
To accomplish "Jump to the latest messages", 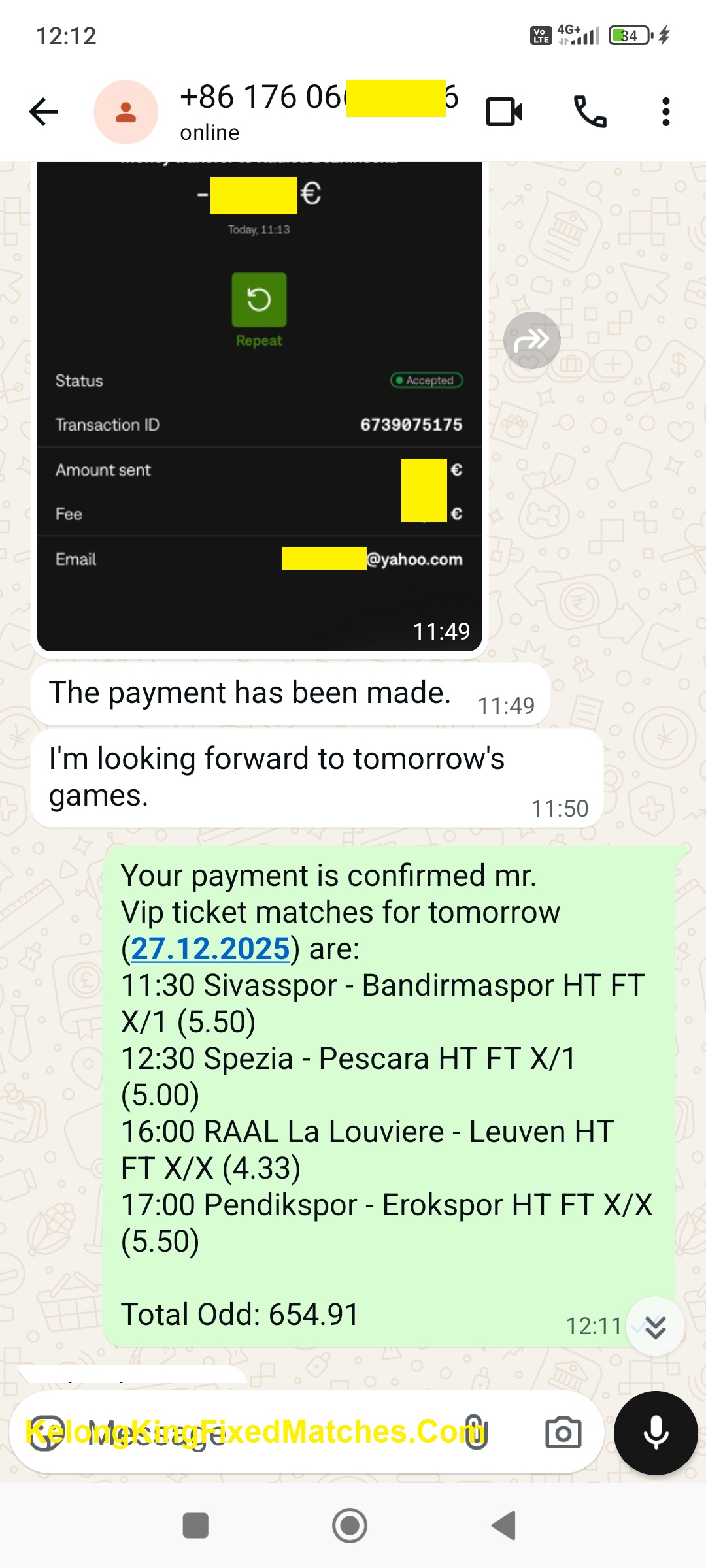I will pyautogui.click(x=655, y=1327).
